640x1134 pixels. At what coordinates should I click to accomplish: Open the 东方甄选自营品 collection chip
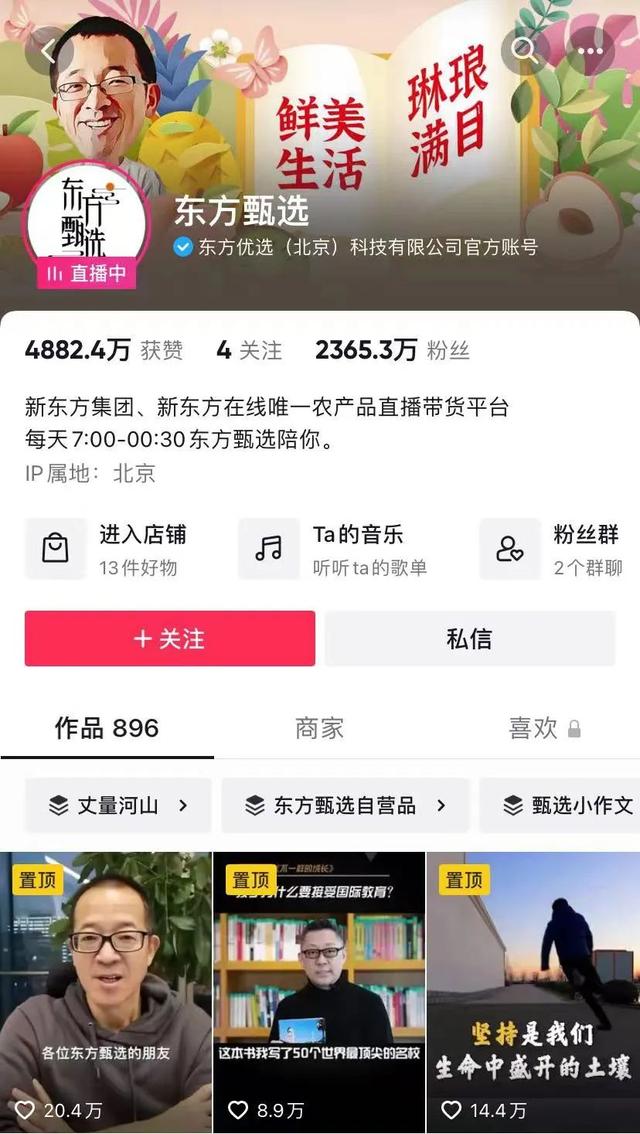(x=345, y=805)
